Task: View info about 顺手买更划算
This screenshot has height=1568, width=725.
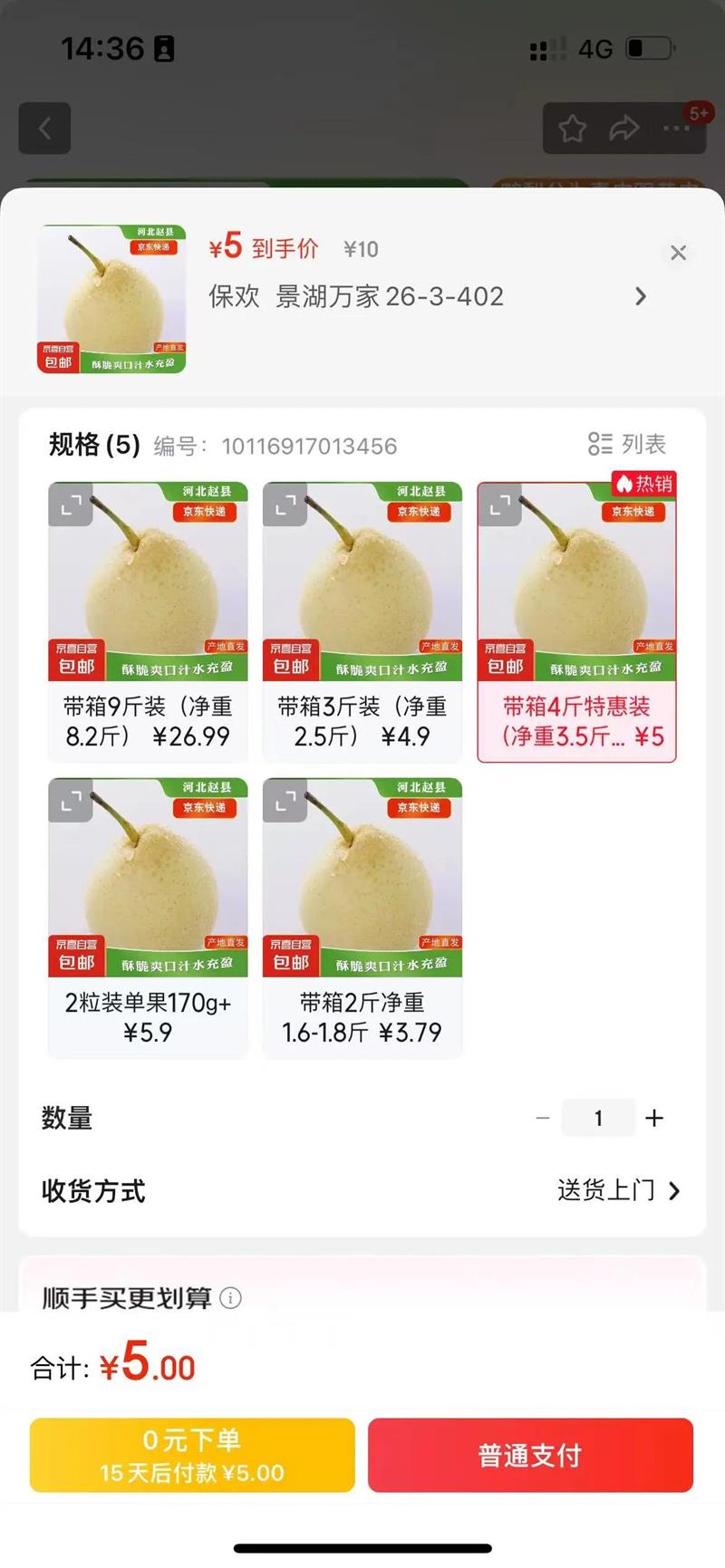Action: pyautogui.click(x=231, y=1298)
